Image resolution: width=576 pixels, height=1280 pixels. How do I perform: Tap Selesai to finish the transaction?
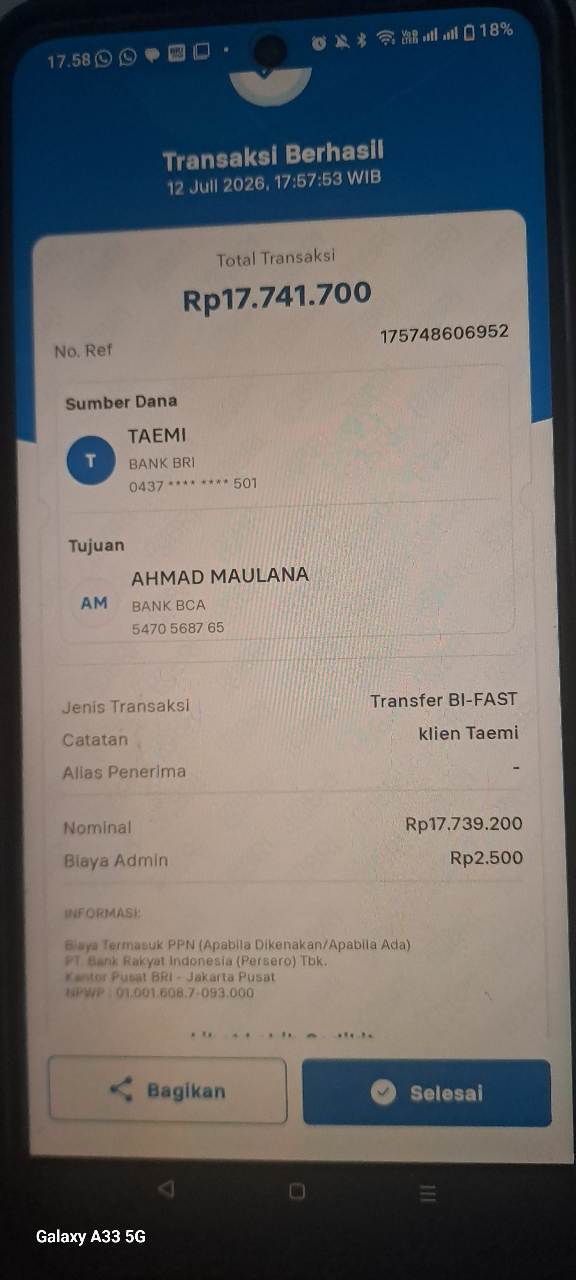pos(427,1092)
